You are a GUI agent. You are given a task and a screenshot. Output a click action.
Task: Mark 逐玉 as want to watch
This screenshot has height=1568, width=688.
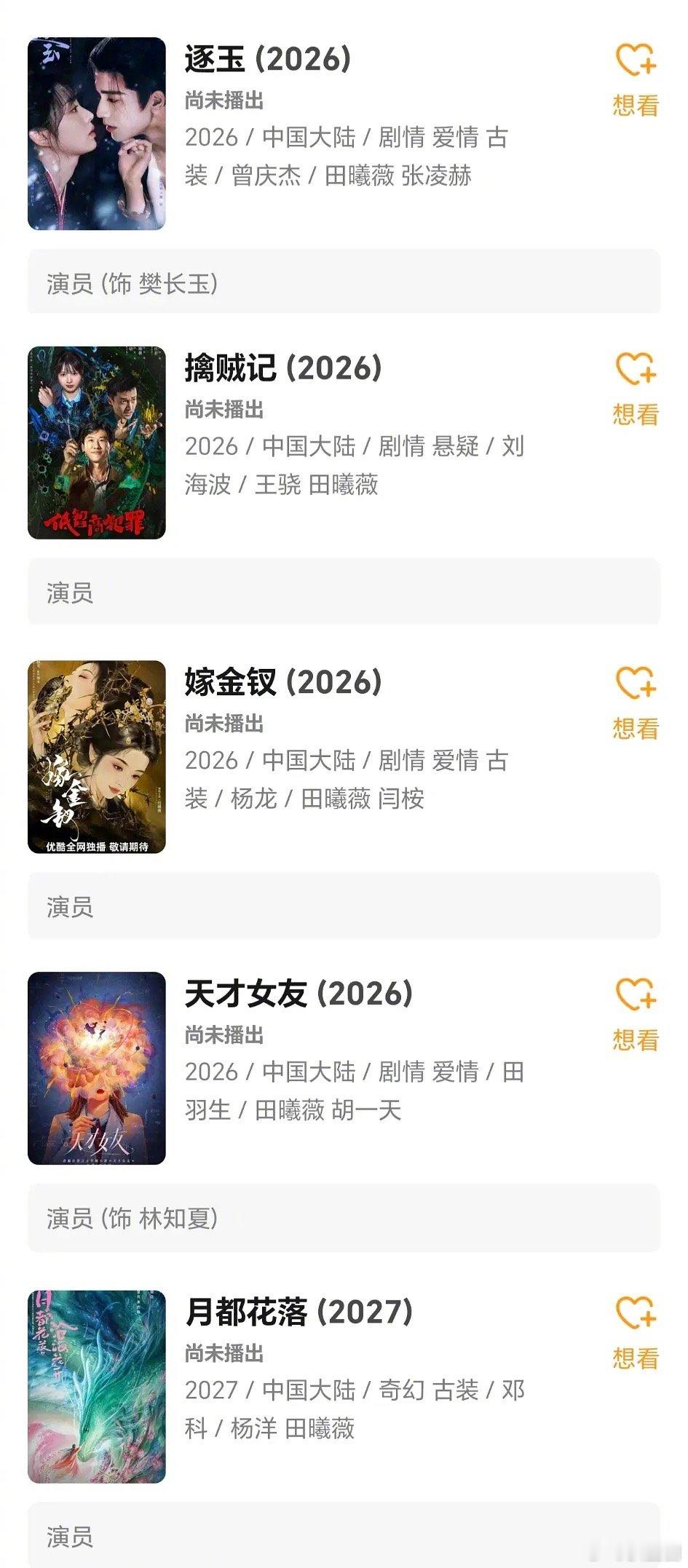[x=635, y=79]
